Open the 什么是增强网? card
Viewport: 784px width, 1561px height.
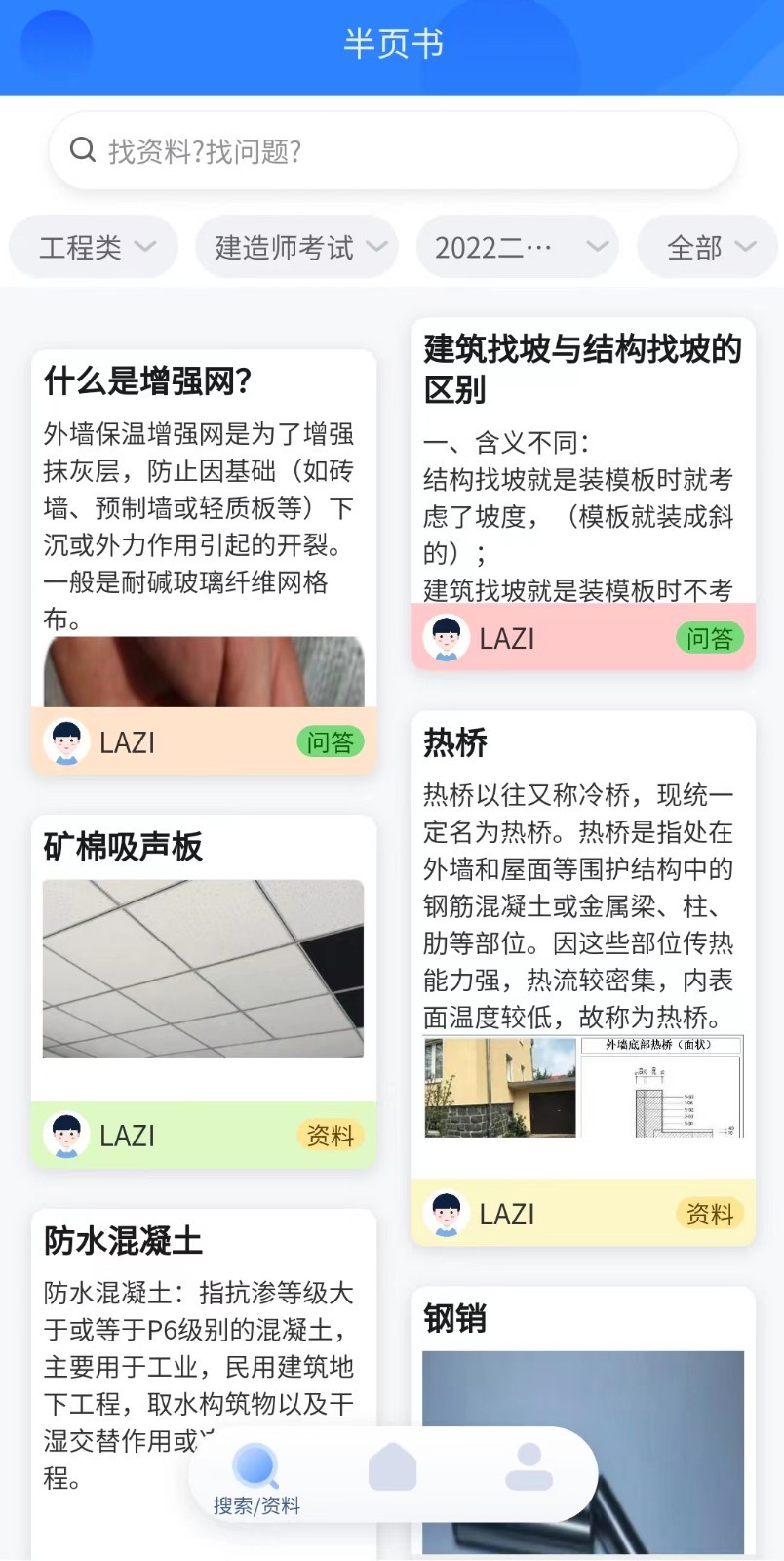point(204,562)
